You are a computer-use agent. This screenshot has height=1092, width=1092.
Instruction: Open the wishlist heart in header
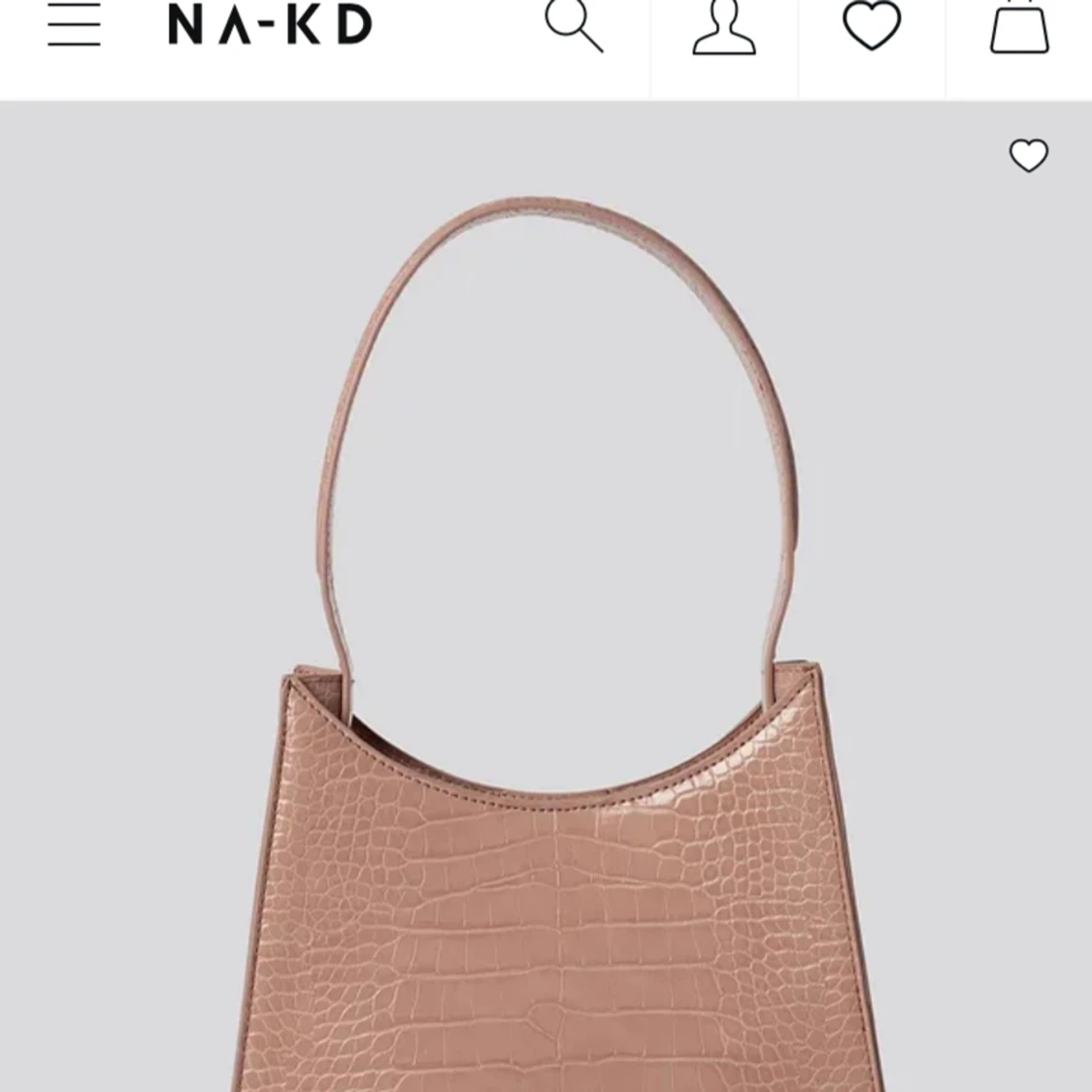coord(871,26)
